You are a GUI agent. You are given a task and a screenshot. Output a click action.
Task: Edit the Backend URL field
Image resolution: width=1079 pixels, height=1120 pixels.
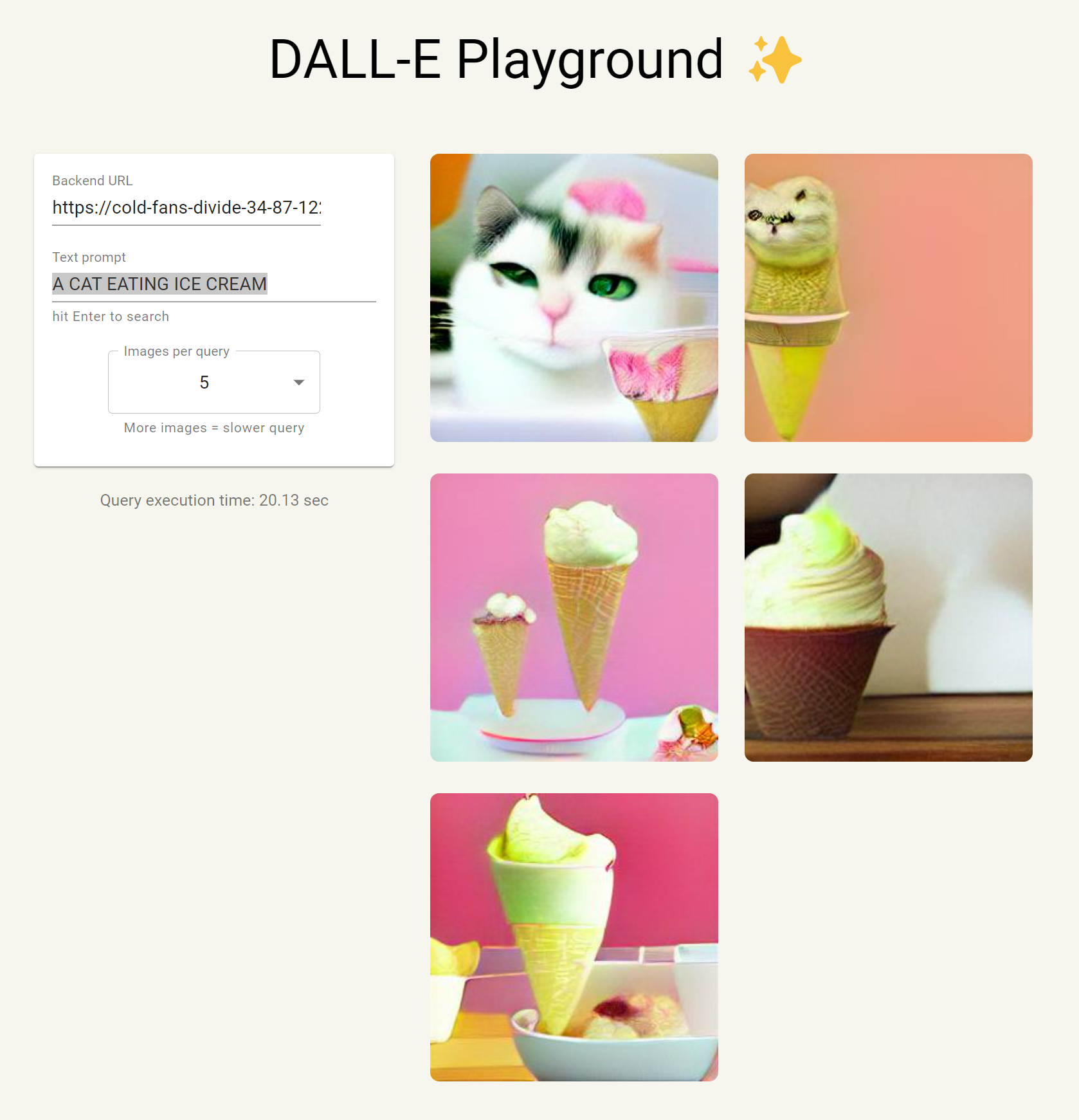[x=186, y=208]
